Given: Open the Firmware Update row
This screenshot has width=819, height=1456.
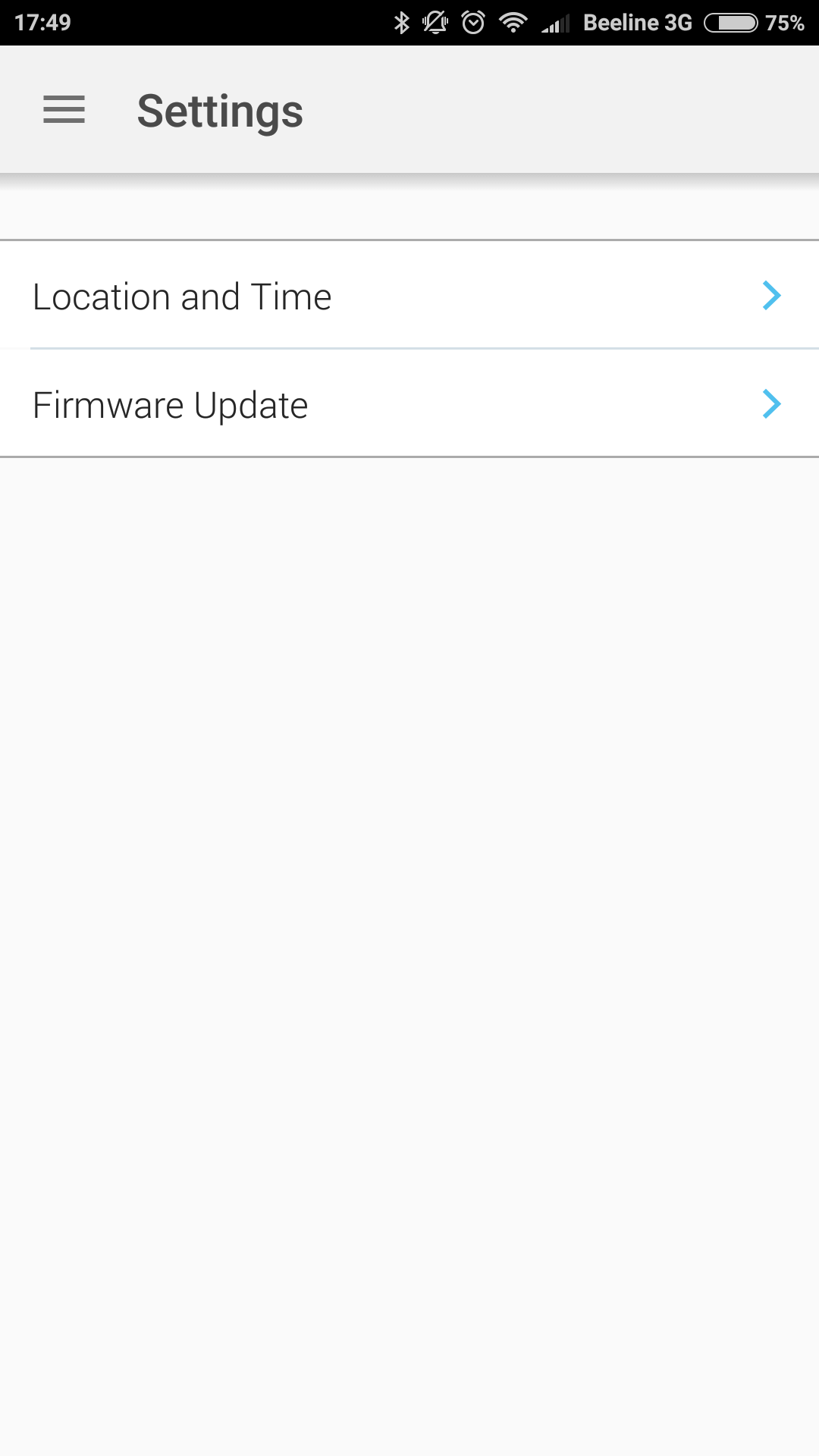Looking at the screenshot, I should tap(409, 403).
